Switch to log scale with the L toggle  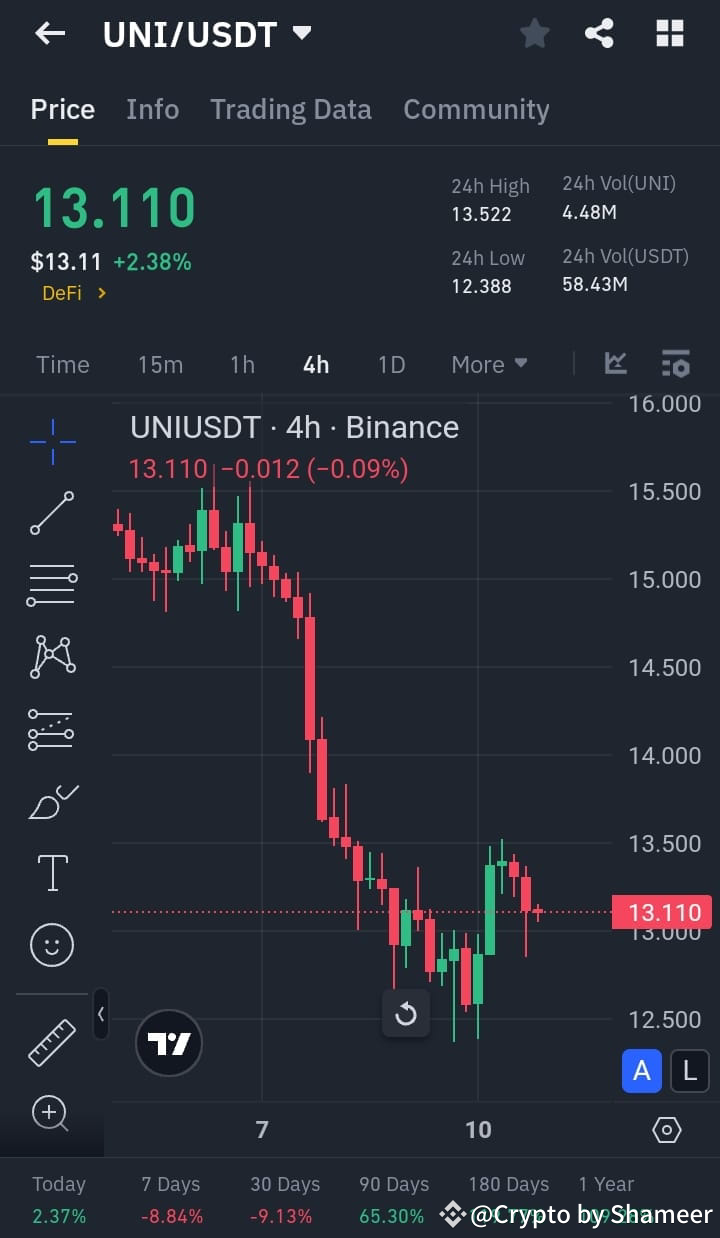pos(689,1070)
